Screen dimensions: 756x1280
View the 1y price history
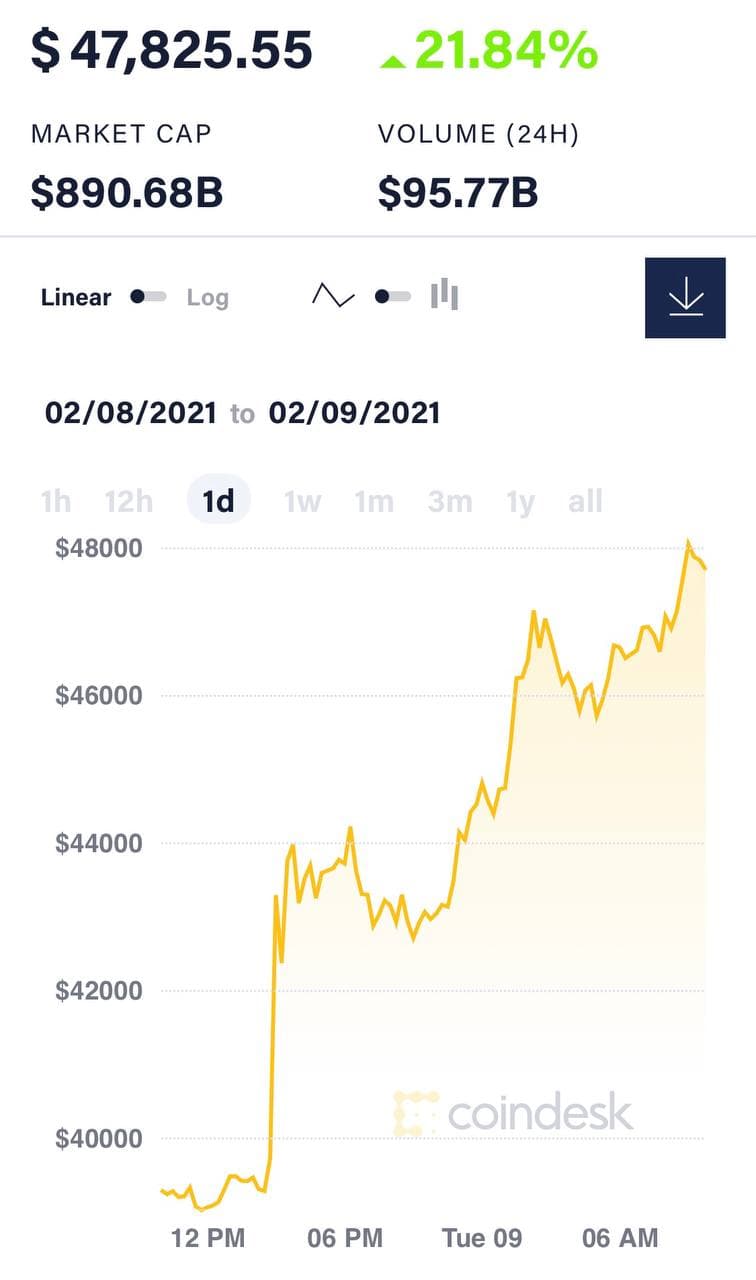(x=520, y=501)
